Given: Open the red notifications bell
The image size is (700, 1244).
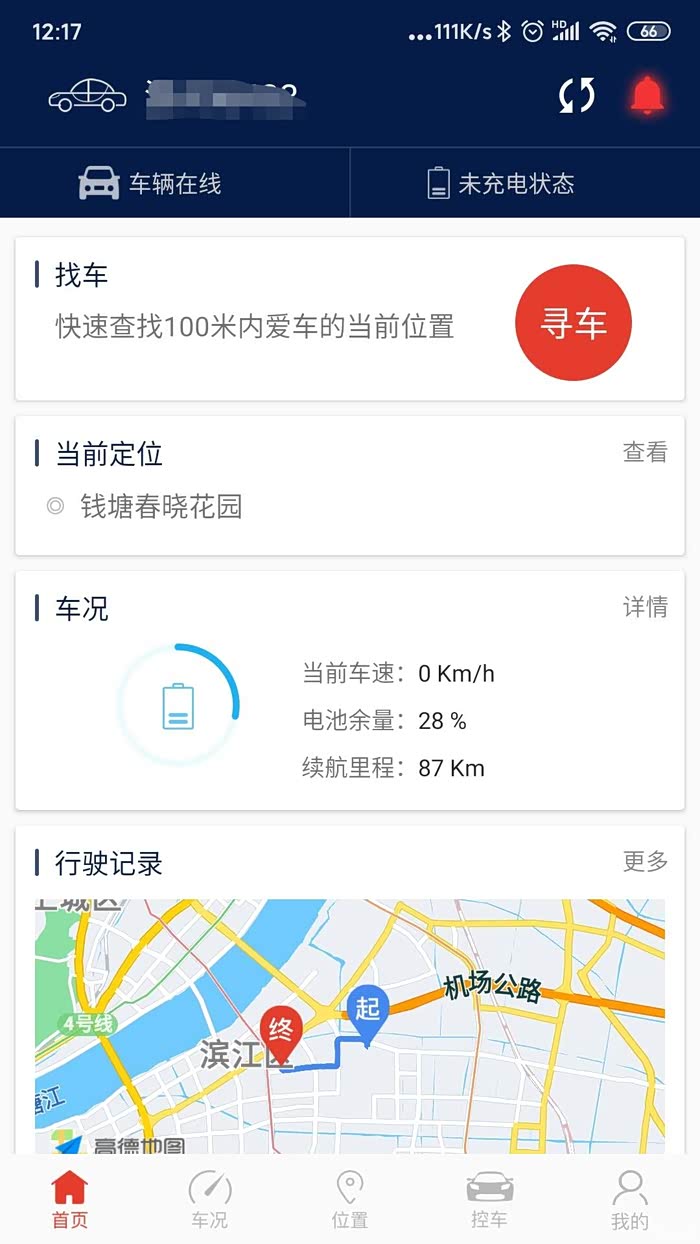Looking at the screenshot, I should [647, 96].
